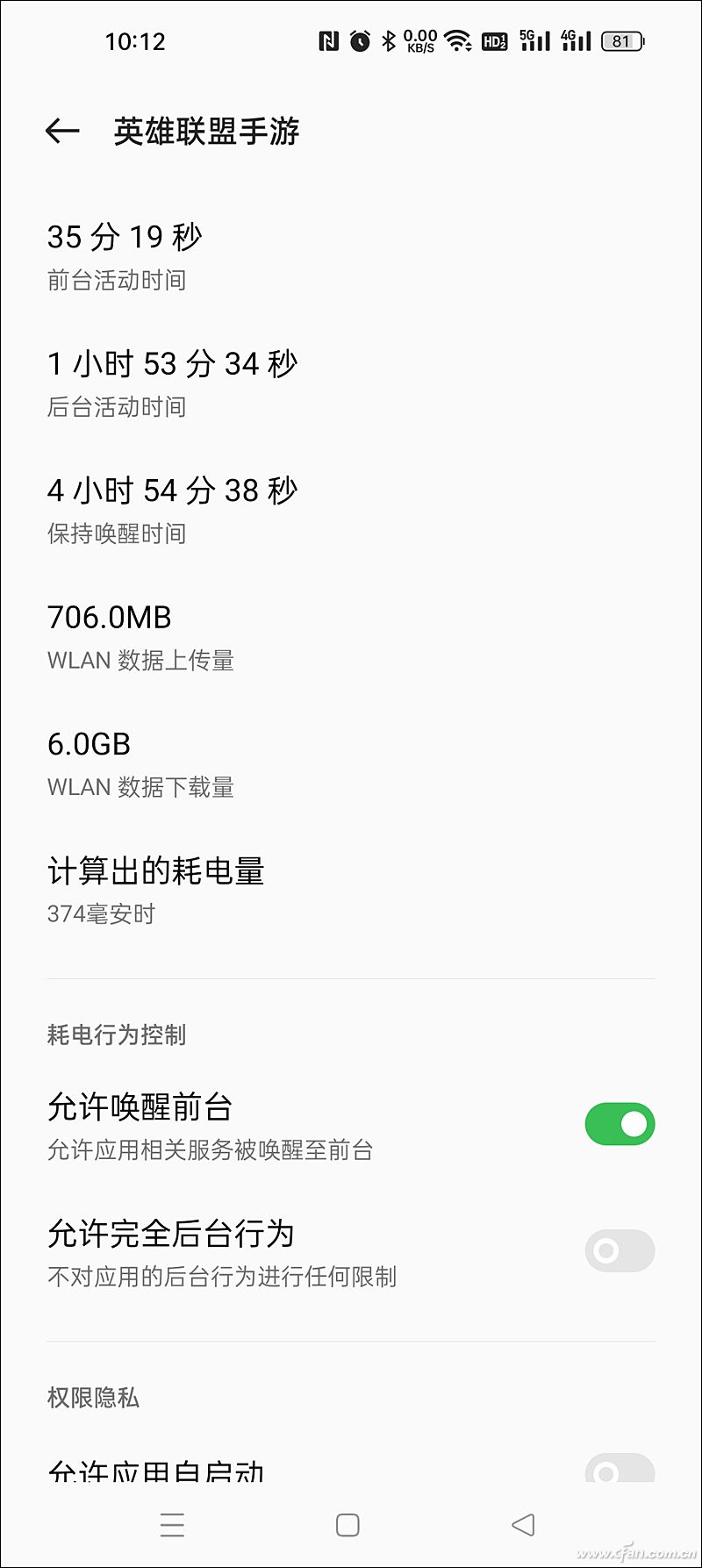Tap the Wi-Fi signal icon

457,39
